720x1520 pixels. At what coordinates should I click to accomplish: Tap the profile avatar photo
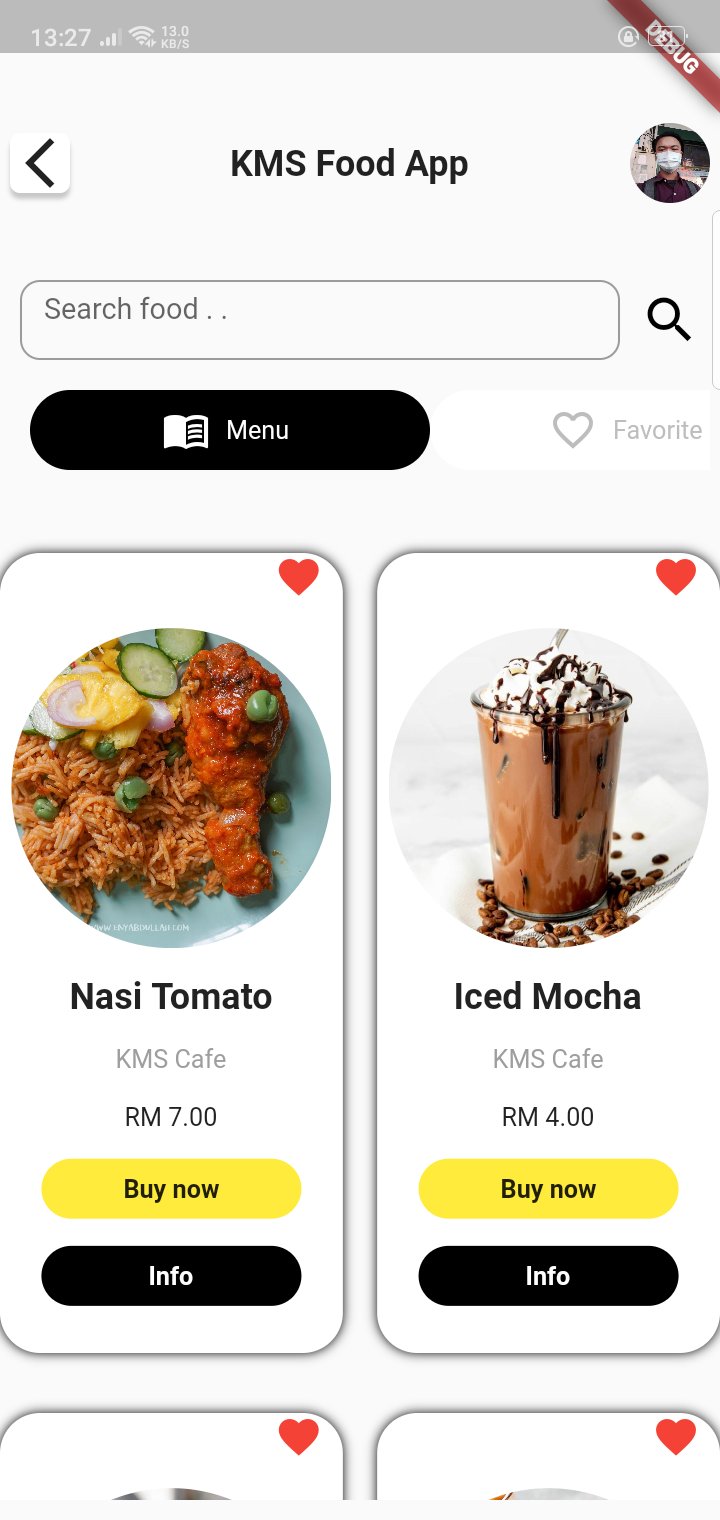click(668, 163)
